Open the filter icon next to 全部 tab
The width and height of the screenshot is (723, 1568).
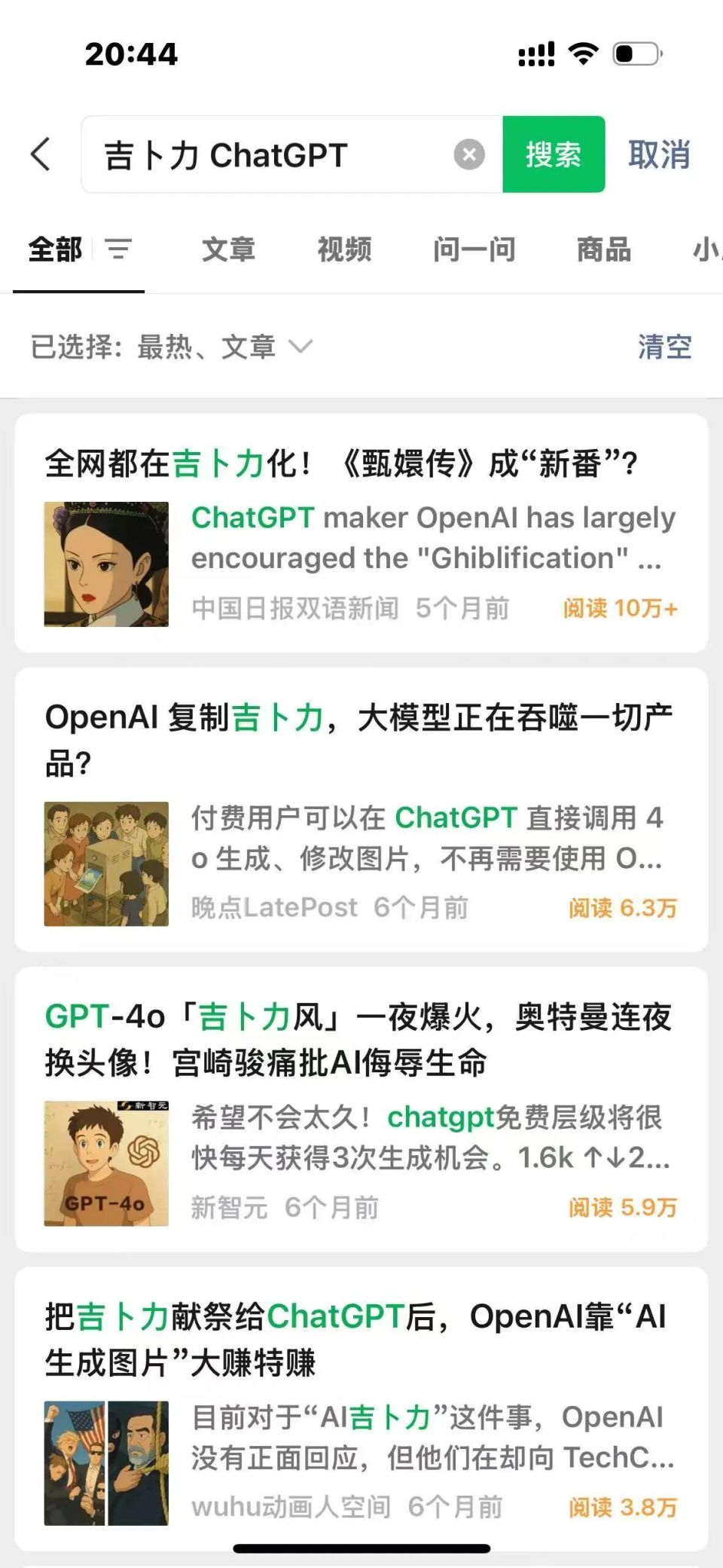coord(119,249)
